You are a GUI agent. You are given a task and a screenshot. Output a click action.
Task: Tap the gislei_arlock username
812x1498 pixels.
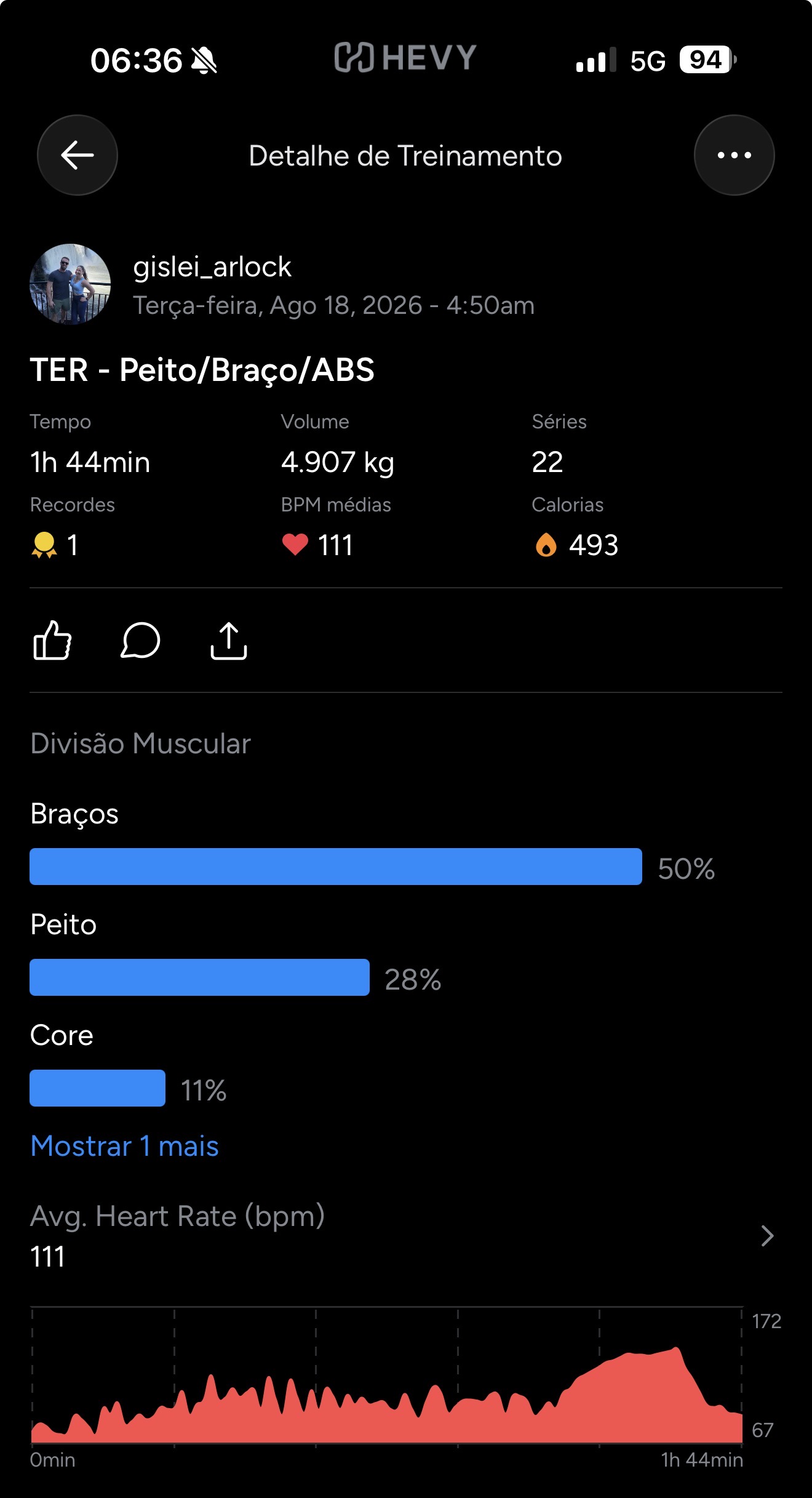coord(212,267)
